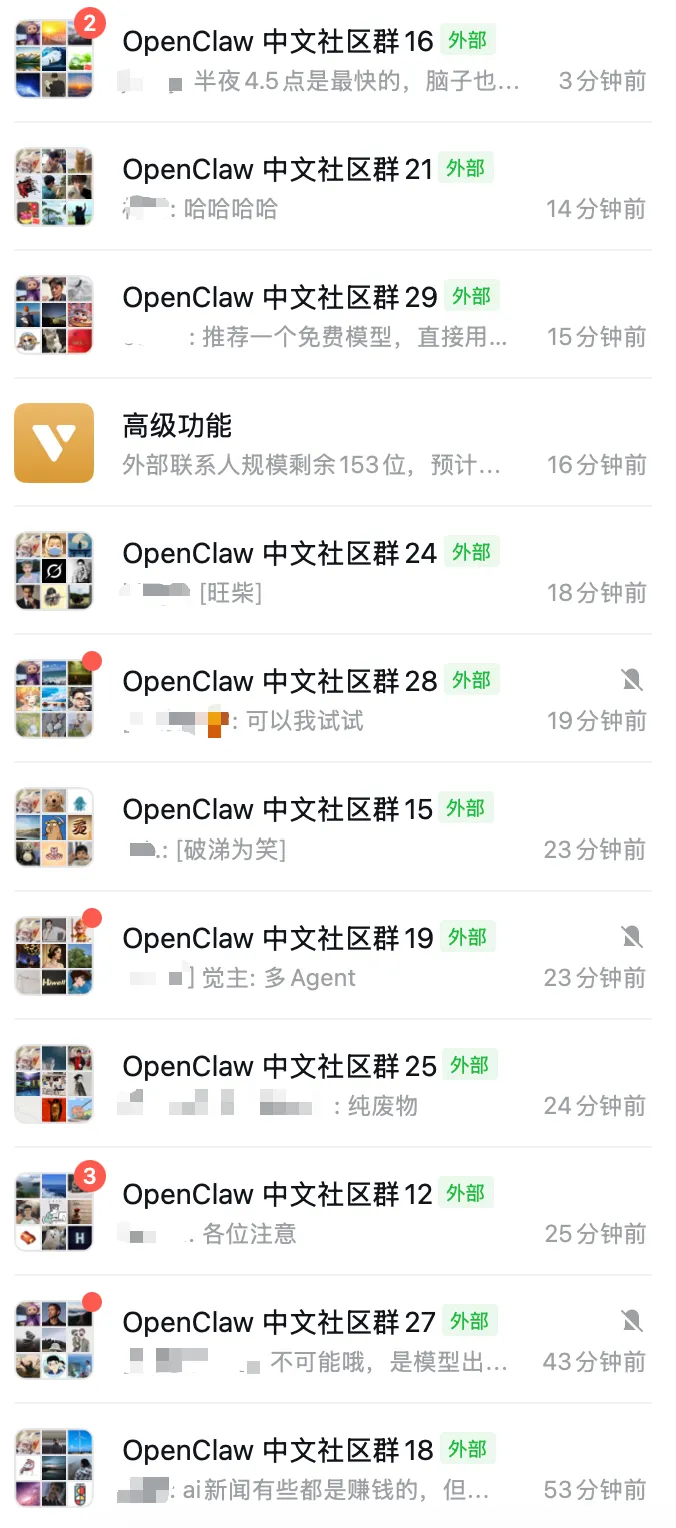Open OpenClaw 中文社区群 16 chat
676x1528 pixels.
(x=330, y=60)
